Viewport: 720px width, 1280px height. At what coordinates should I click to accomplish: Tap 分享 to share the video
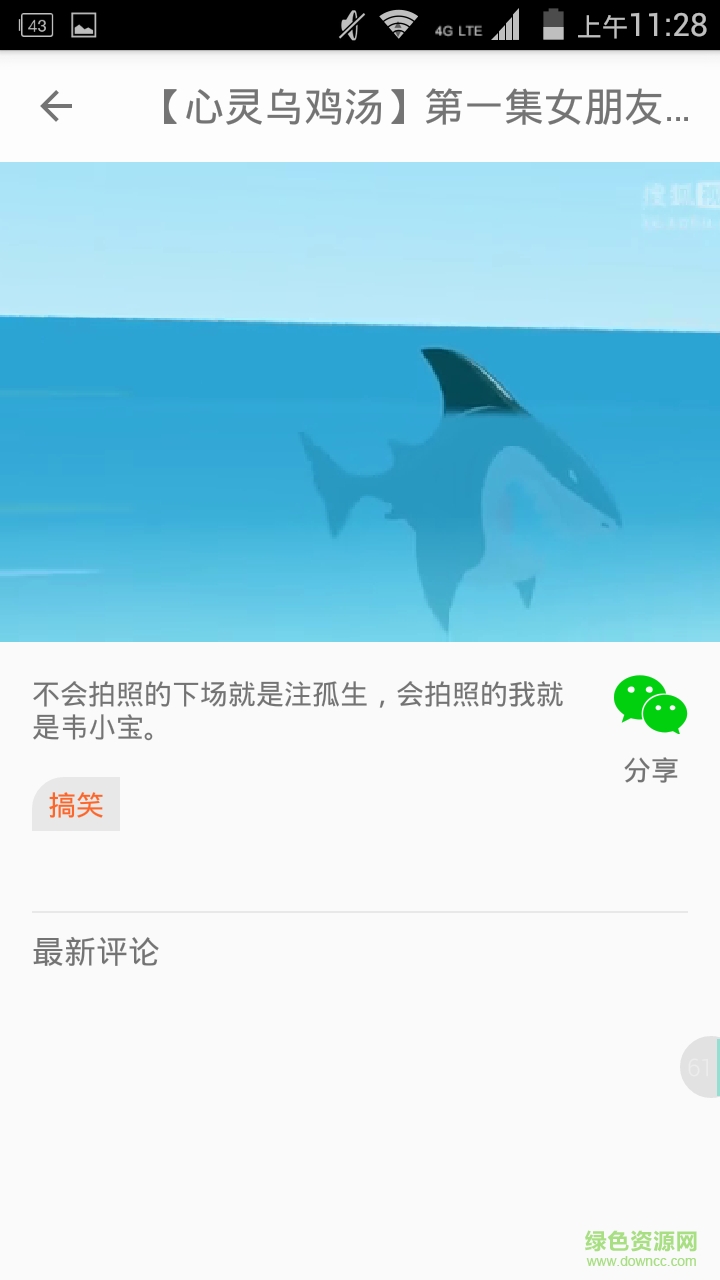coord(651,770)
